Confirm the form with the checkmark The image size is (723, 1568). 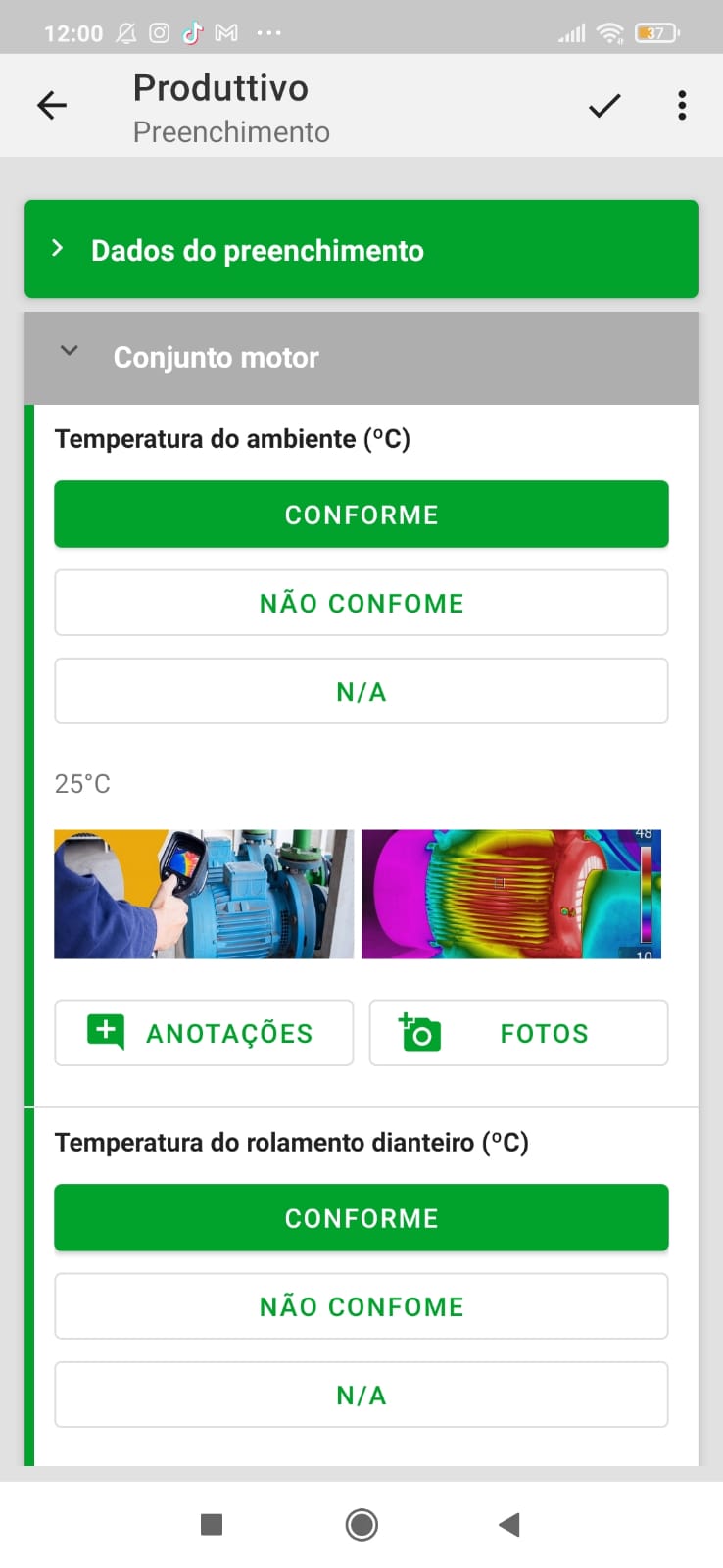pyautogui.click(x=604, y=105)
